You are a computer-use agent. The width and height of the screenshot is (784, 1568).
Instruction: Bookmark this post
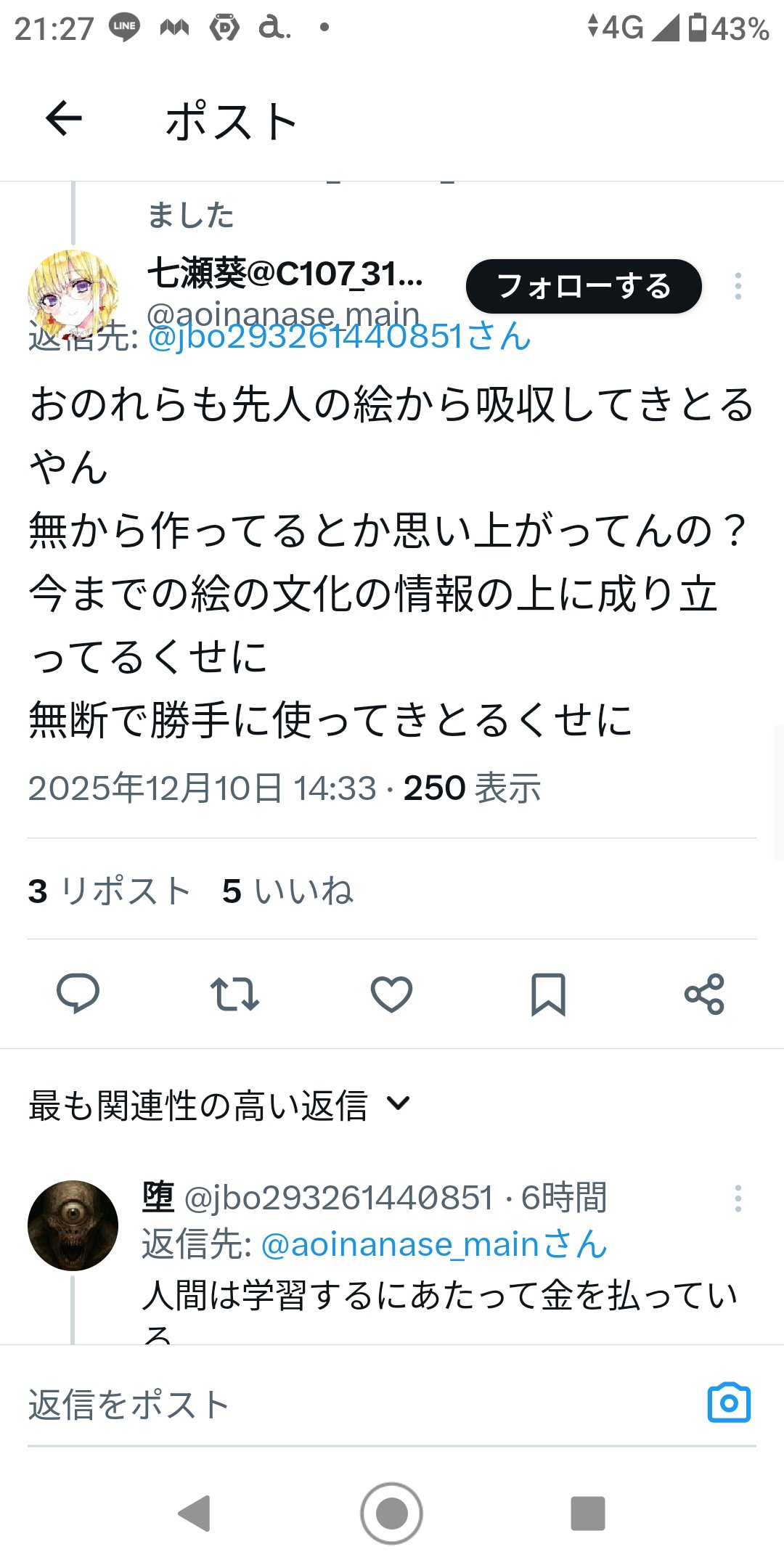tap(548, 994)
